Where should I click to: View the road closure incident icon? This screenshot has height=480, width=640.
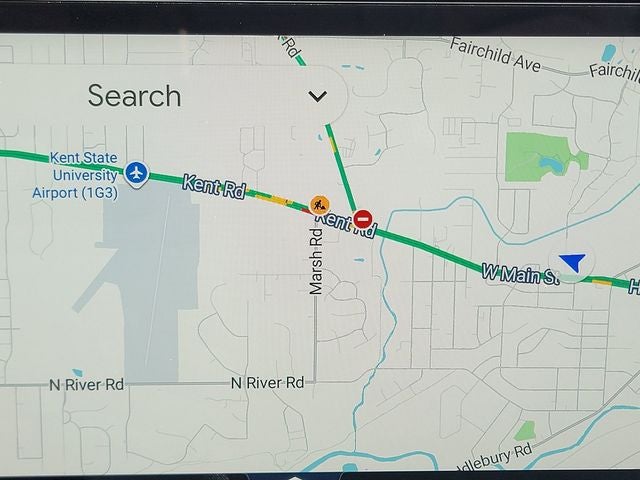363,217
